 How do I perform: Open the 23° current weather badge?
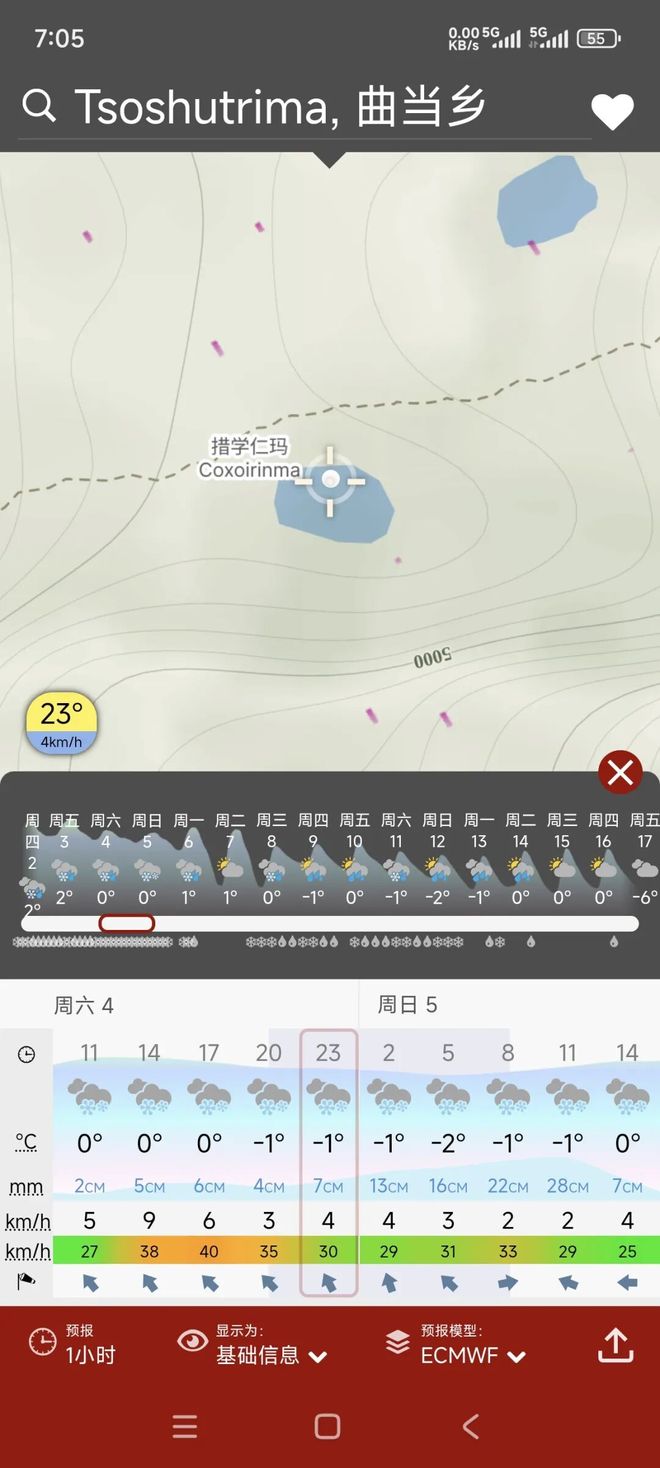(61, 723)
